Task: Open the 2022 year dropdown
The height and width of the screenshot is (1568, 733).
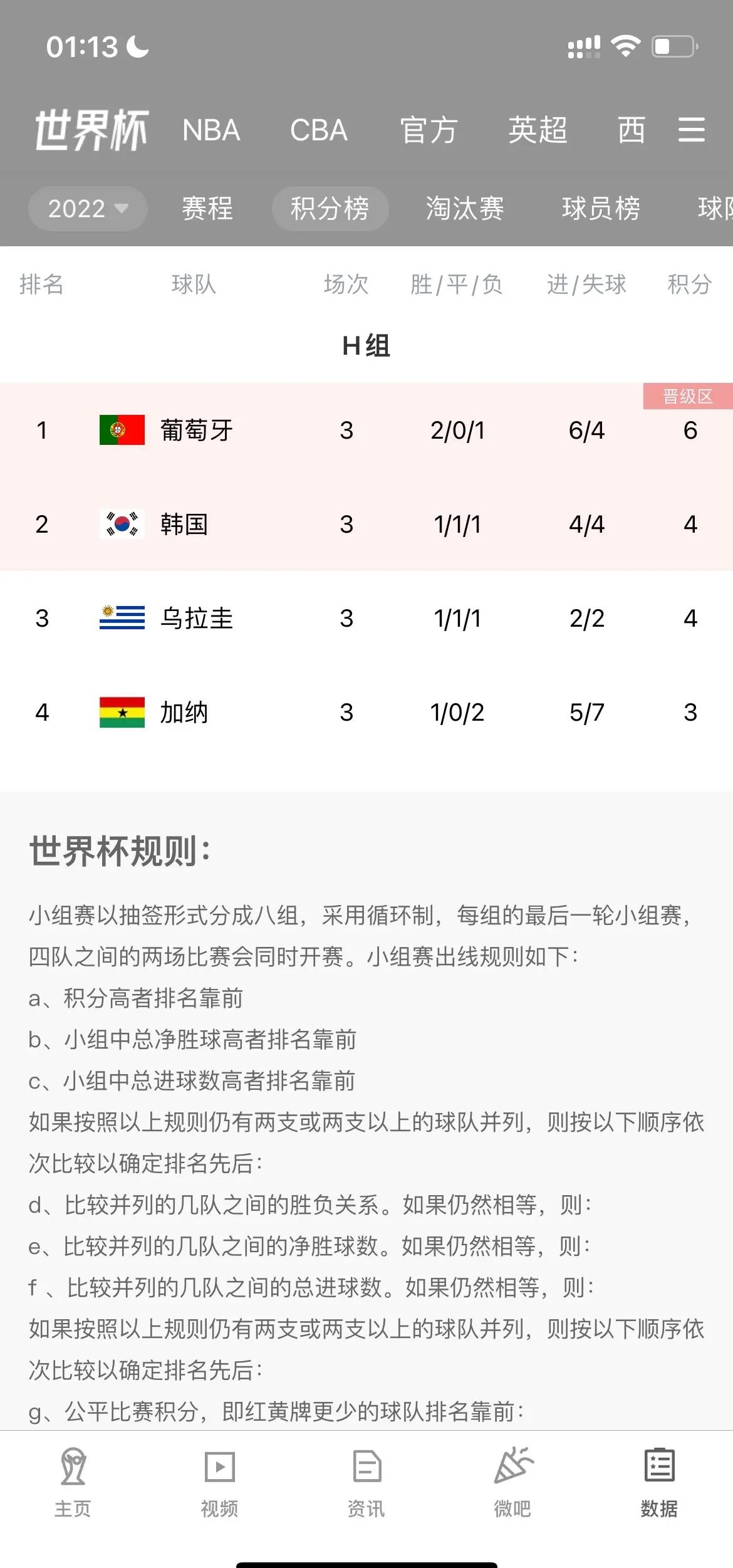Action: 86,209
